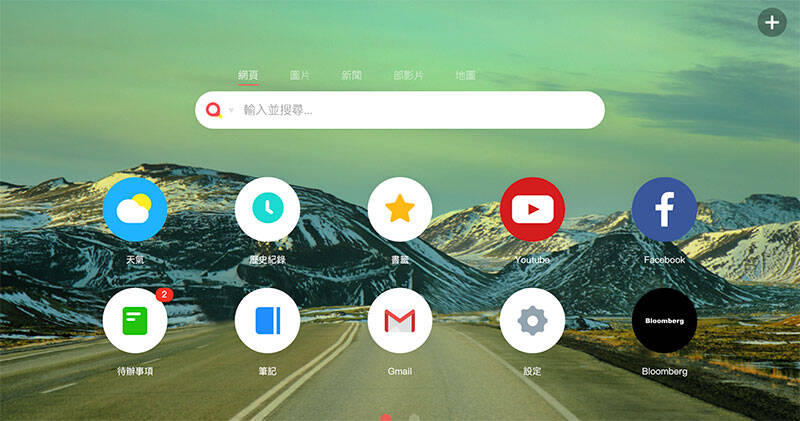Viewport: 800px width, 421px height.
Task: Open the Bloomberg shortcut
Action: (664, 321)
